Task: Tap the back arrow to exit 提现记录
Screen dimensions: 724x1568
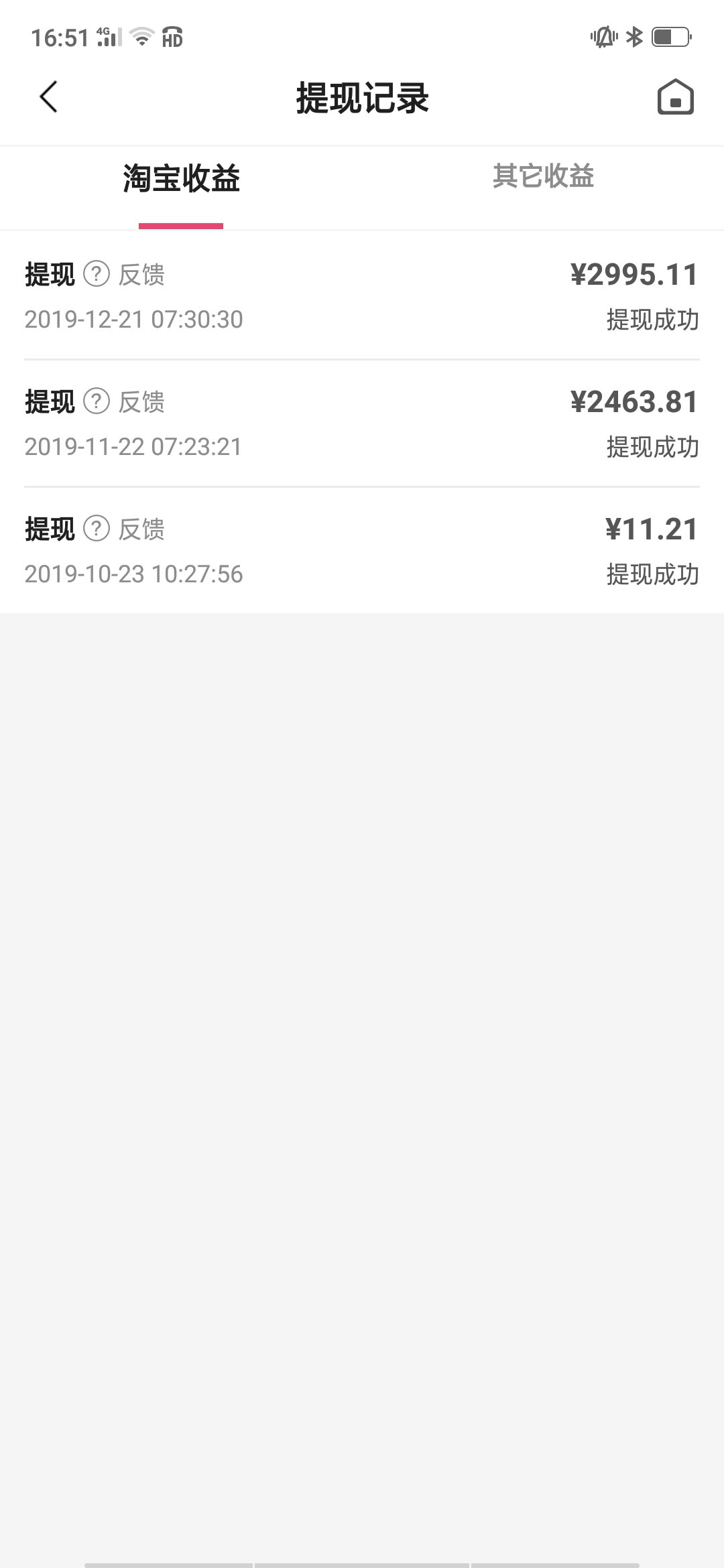Action: [47, 97]
